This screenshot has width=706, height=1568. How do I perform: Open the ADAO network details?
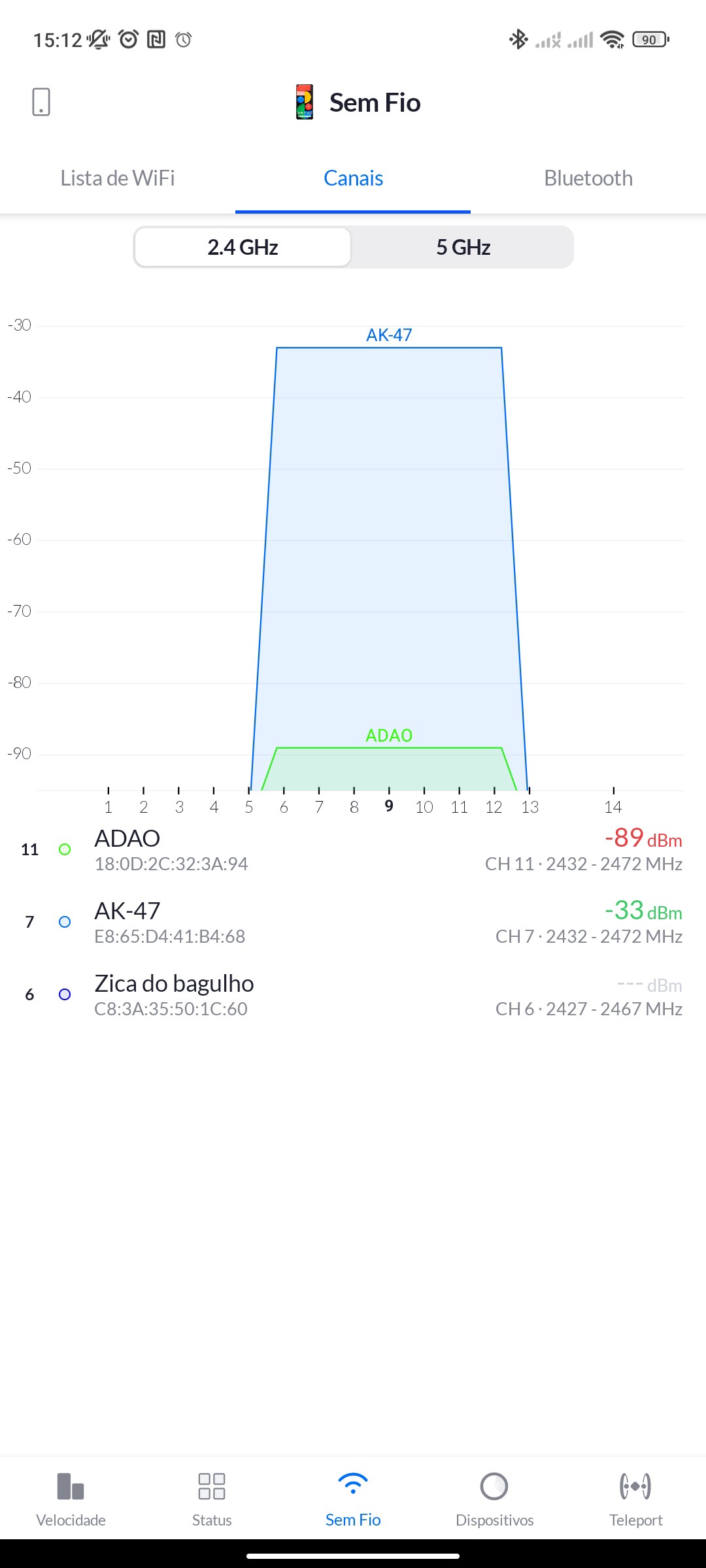pyautogui.click(x=353, y=849)
